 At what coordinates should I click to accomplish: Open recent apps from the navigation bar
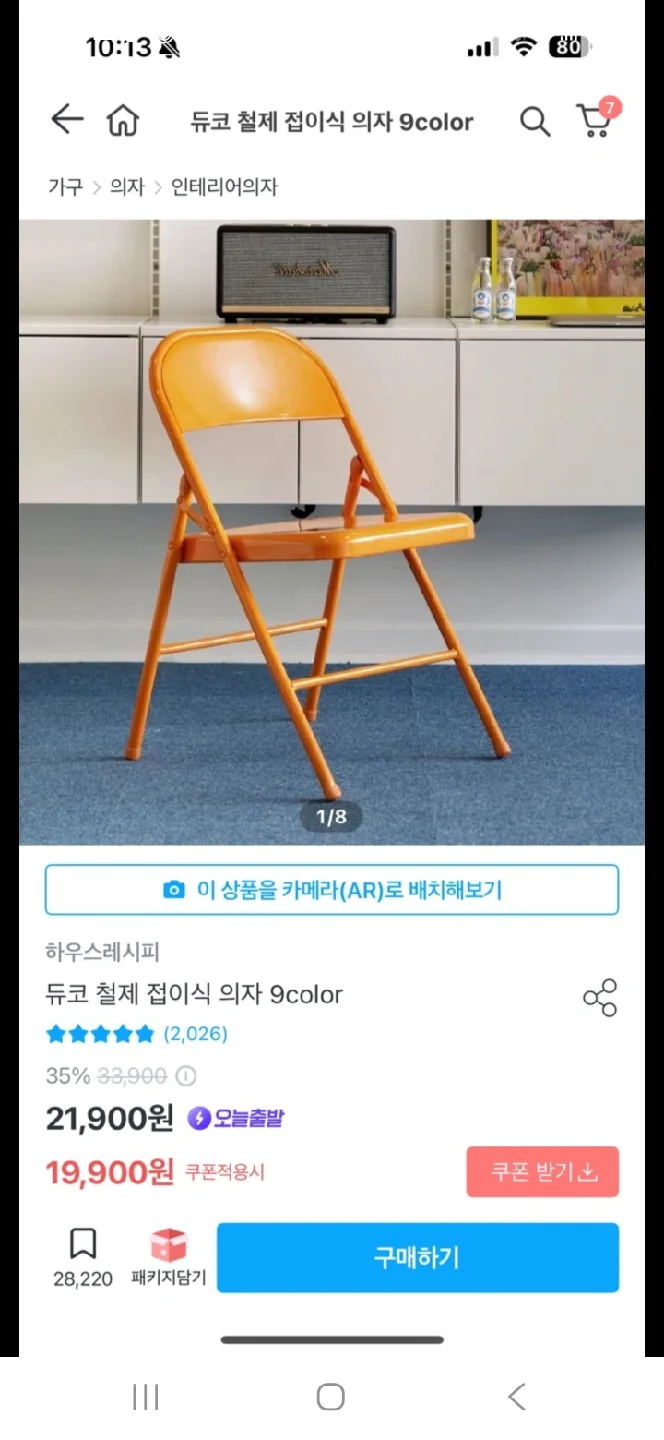[146, 1397]
